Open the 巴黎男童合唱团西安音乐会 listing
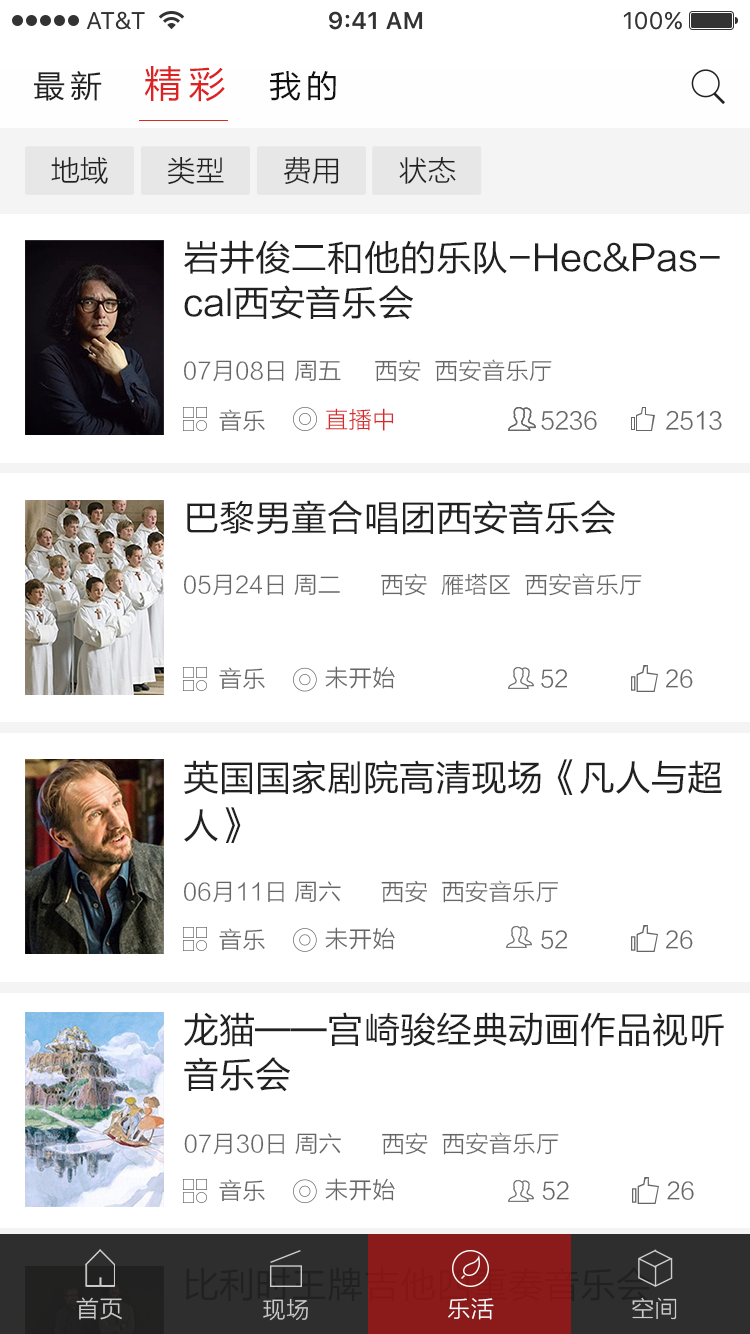 tap(400, 519)
